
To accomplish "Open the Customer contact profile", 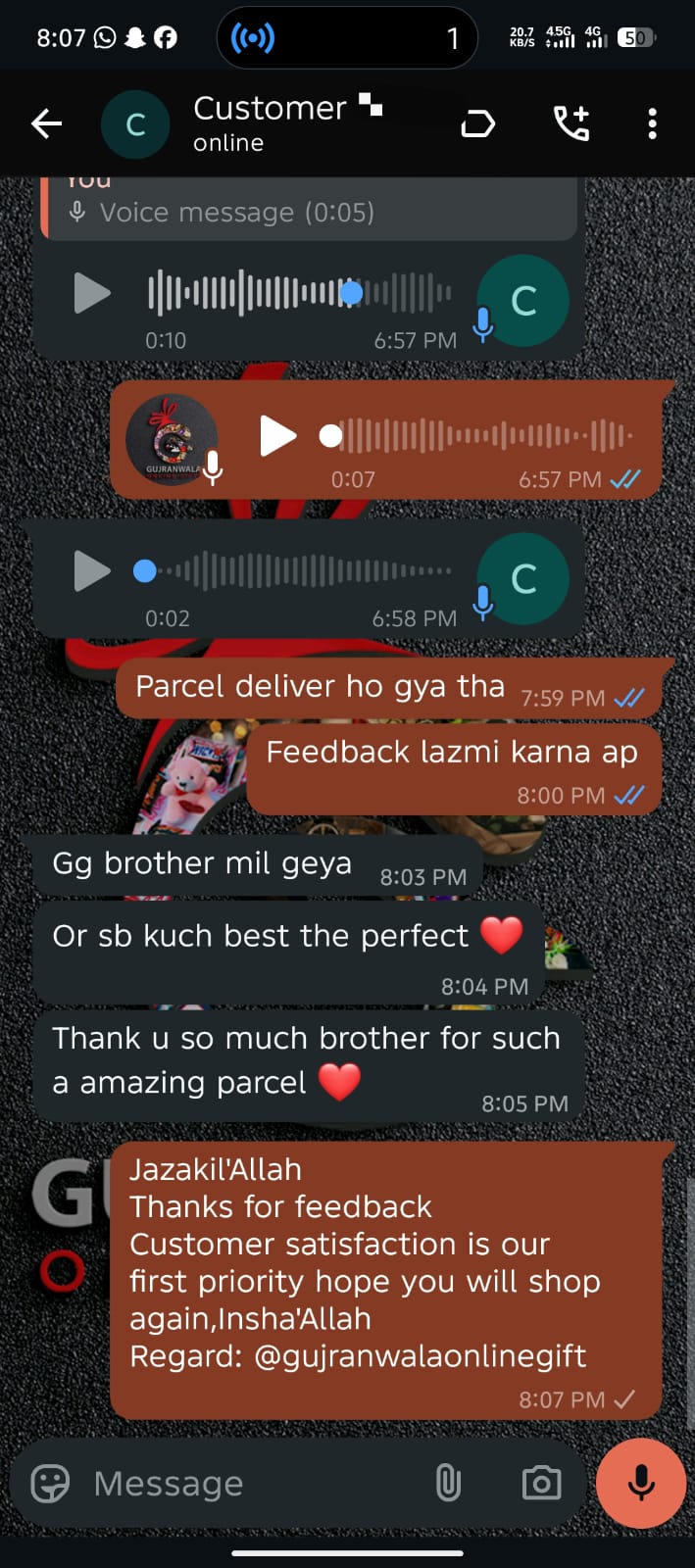I will pyautogui.click(x=270, y=122).
